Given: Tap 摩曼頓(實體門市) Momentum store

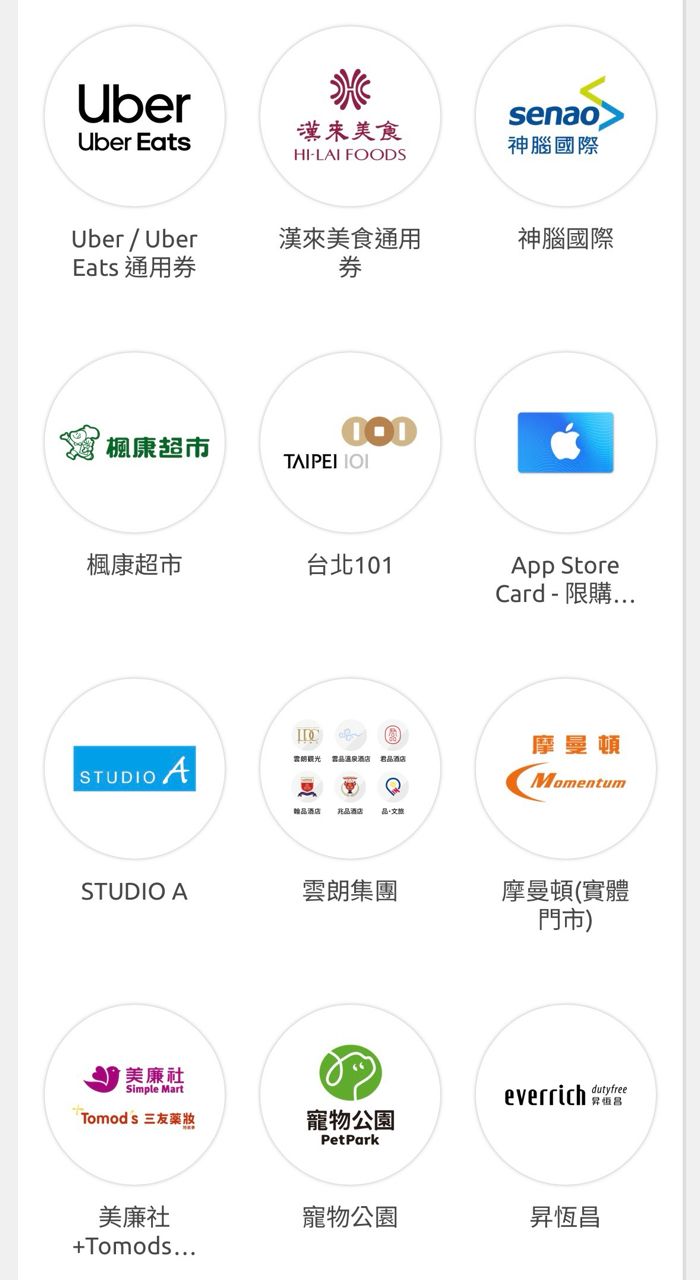Looking at the screenshot, I should click(x=566, y=769).
